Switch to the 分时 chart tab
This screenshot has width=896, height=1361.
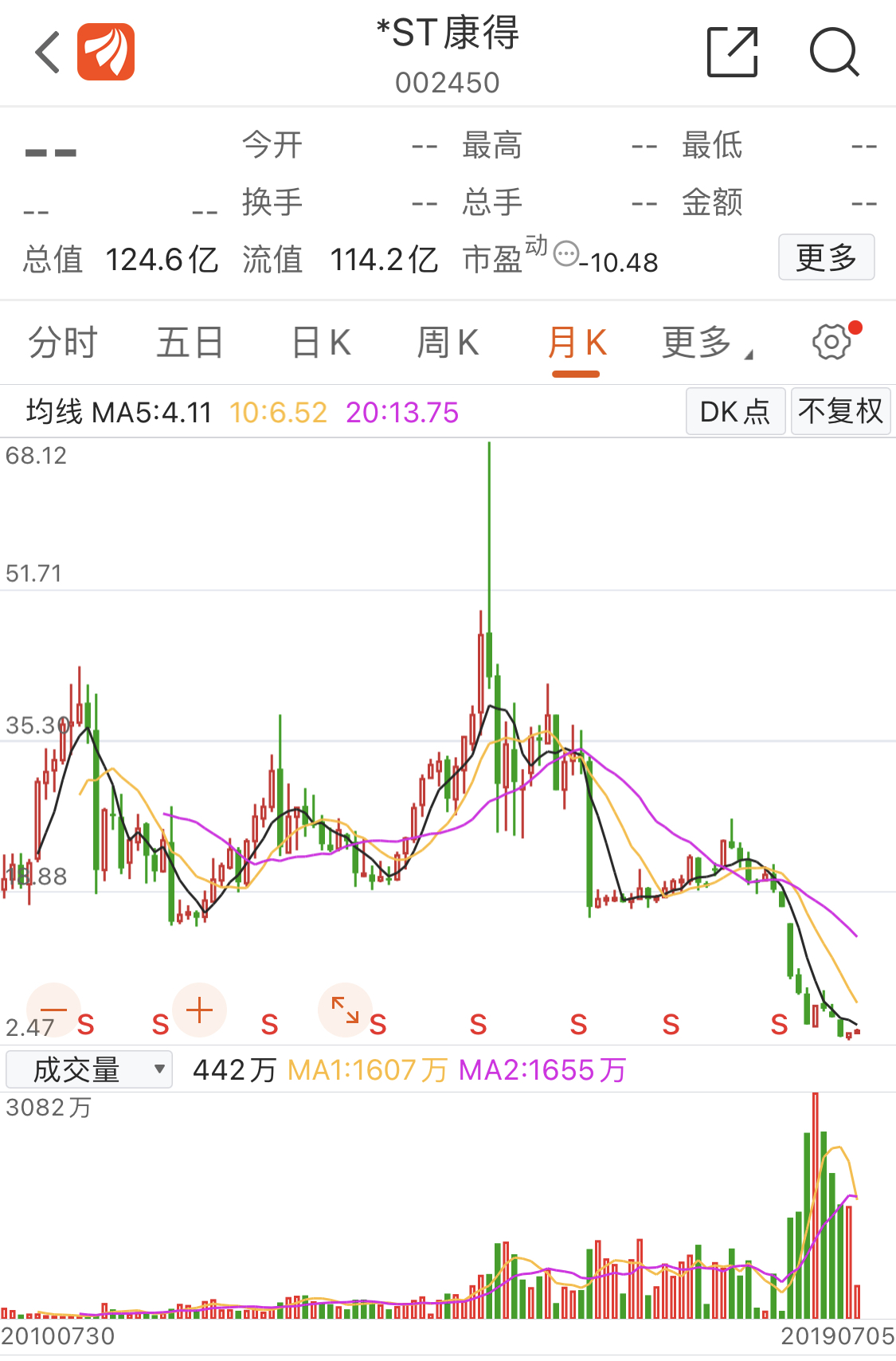[63, 343]
